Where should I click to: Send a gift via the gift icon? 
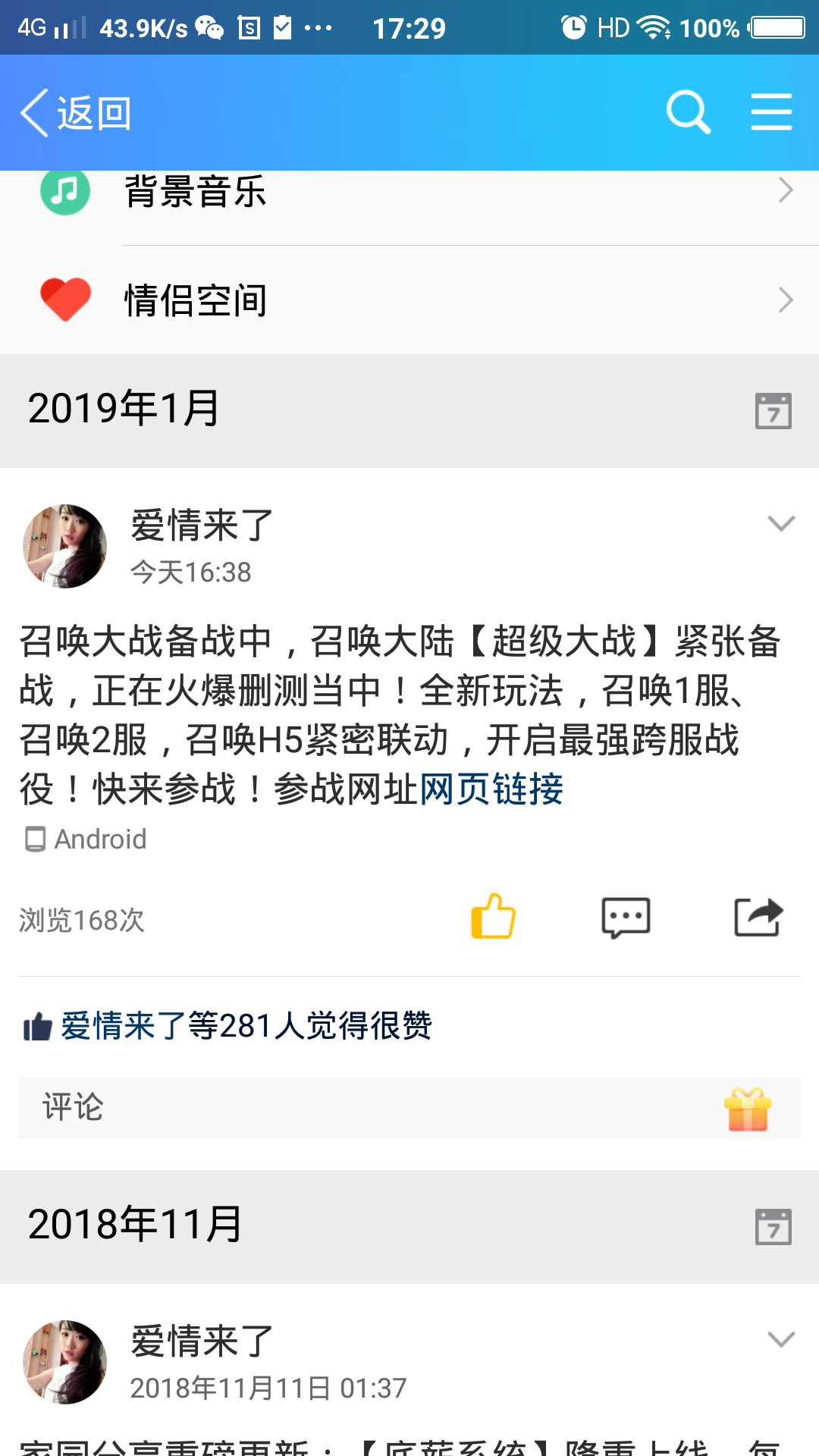pos(748,1109)
